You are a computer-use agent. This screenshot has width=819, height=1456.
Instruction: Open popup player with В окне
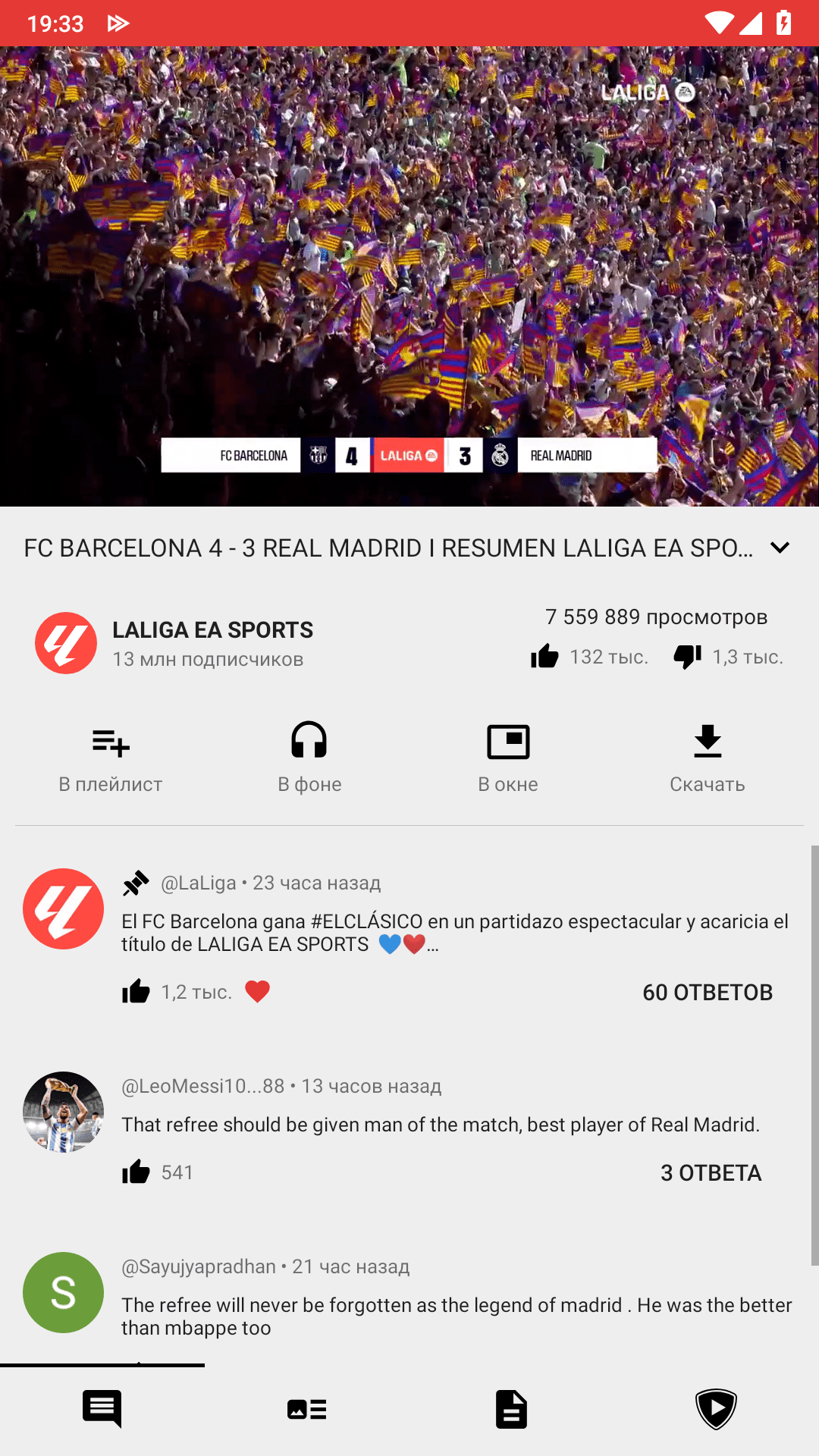point(508,760)
